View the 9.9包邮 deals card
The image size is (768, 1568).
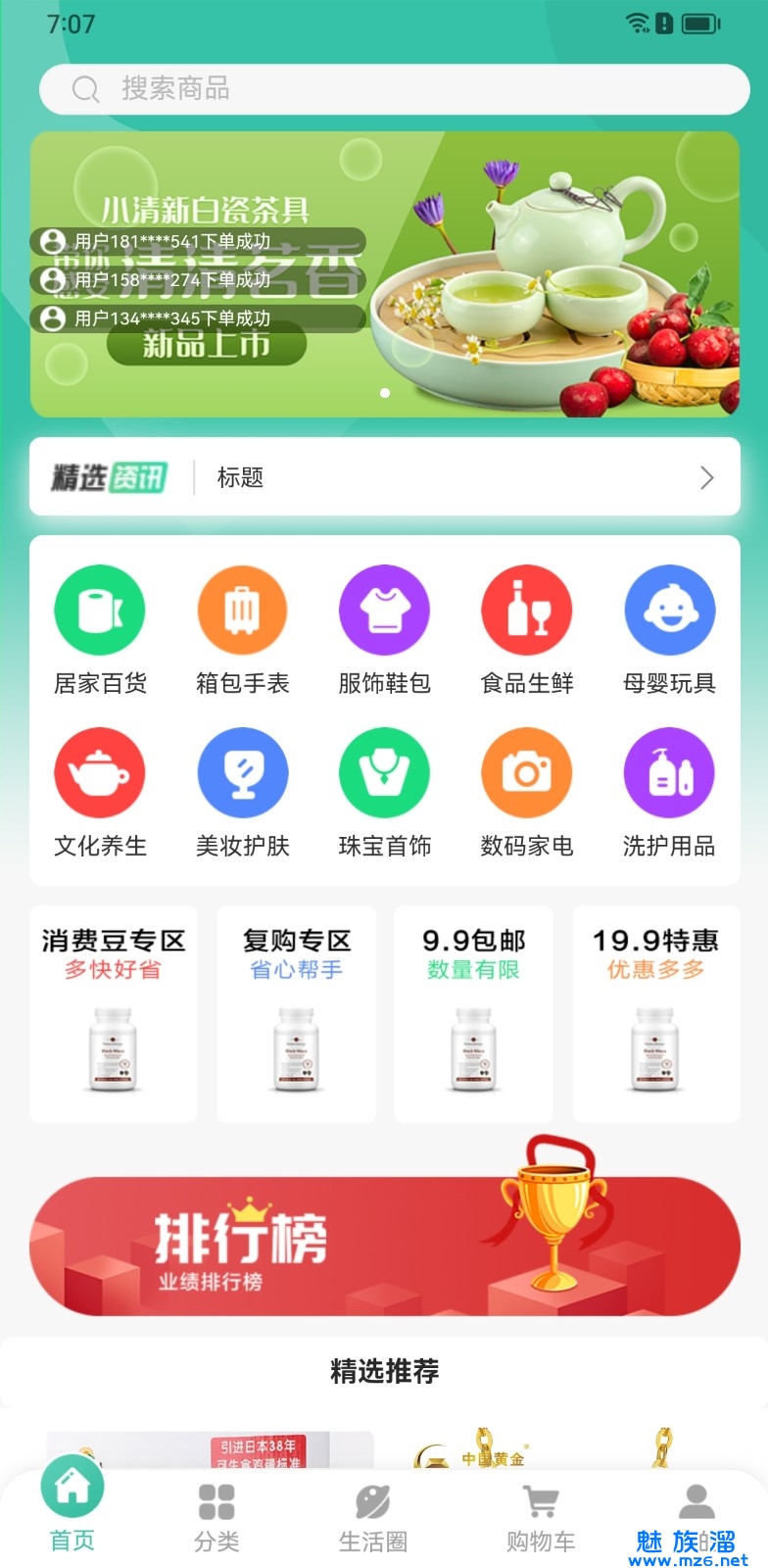click(473, 1013)
